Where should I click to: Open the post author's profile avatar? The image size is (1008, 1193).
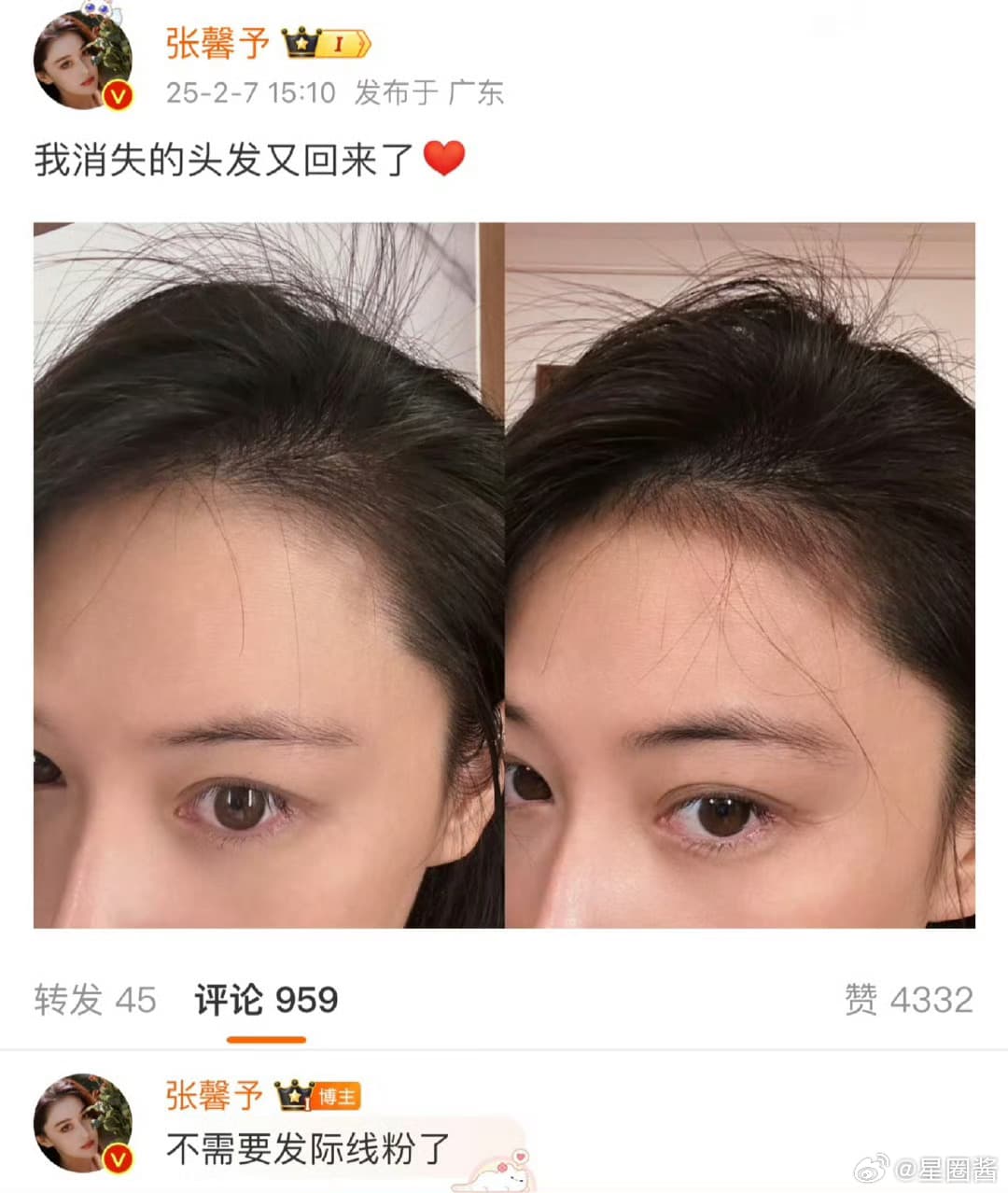(83, 60)
